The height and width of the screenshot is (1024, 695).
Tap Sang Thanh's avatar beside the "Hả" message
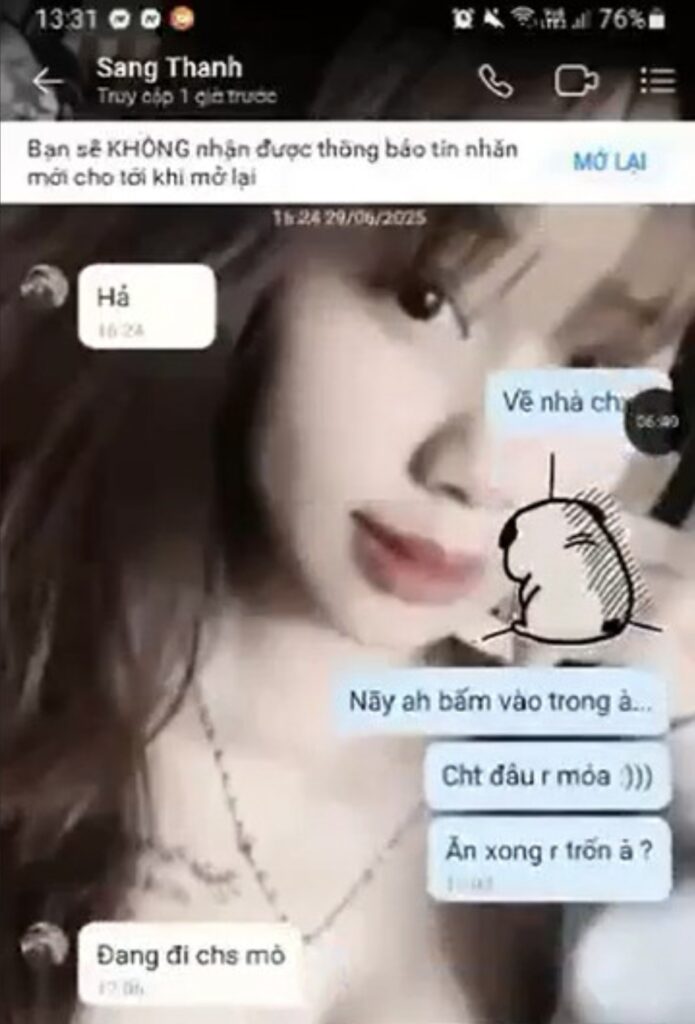coord(45,287)
